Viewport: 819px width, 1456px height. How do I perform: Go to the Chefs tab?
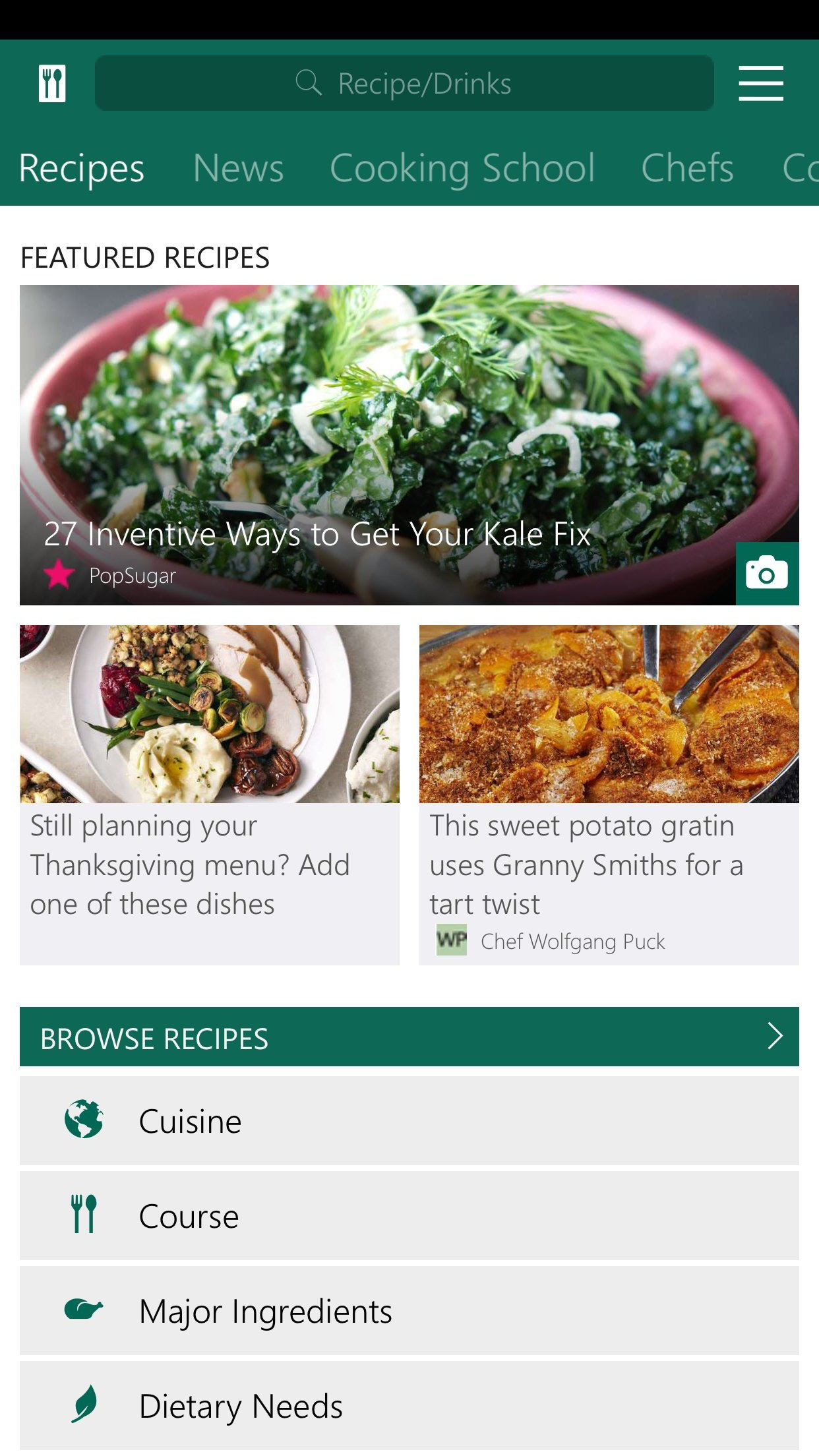686,168
